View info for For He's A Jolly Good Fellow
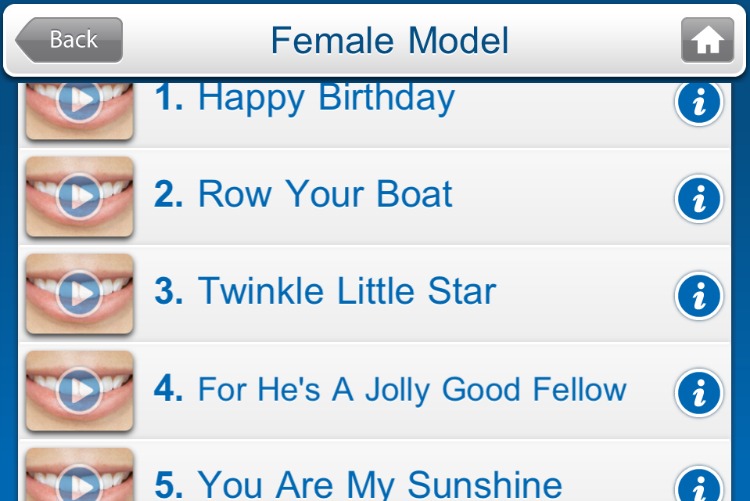The image size is (750, 501). 699,392
